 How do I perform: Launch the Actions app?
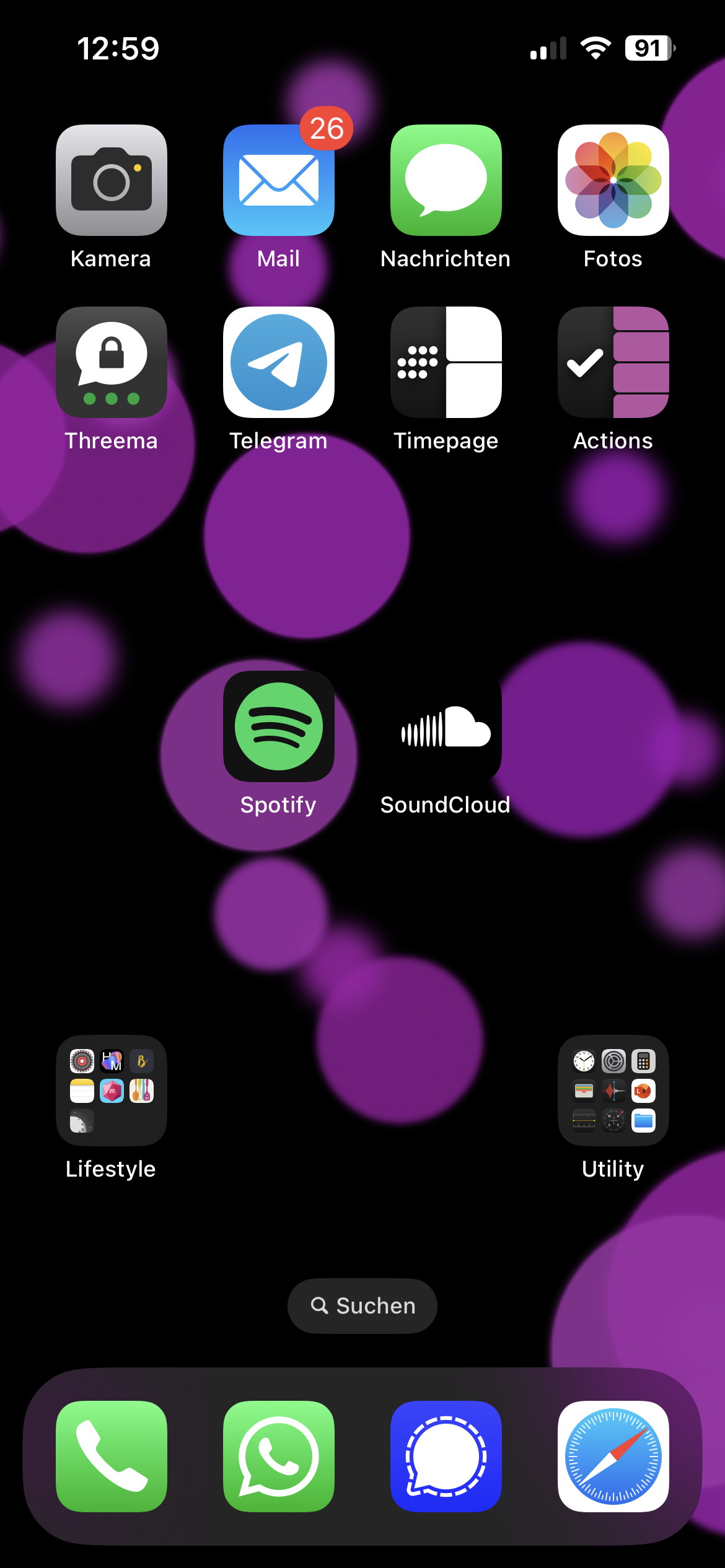(613, 362)
